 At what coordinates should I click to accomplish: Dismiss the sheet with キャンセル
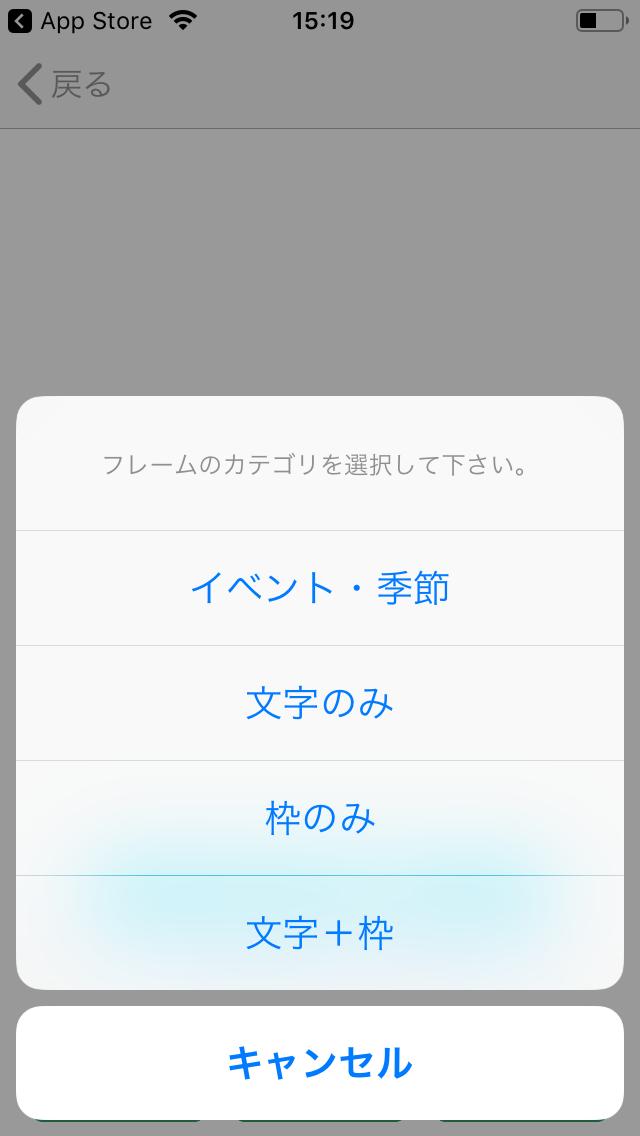[320, 1063]
